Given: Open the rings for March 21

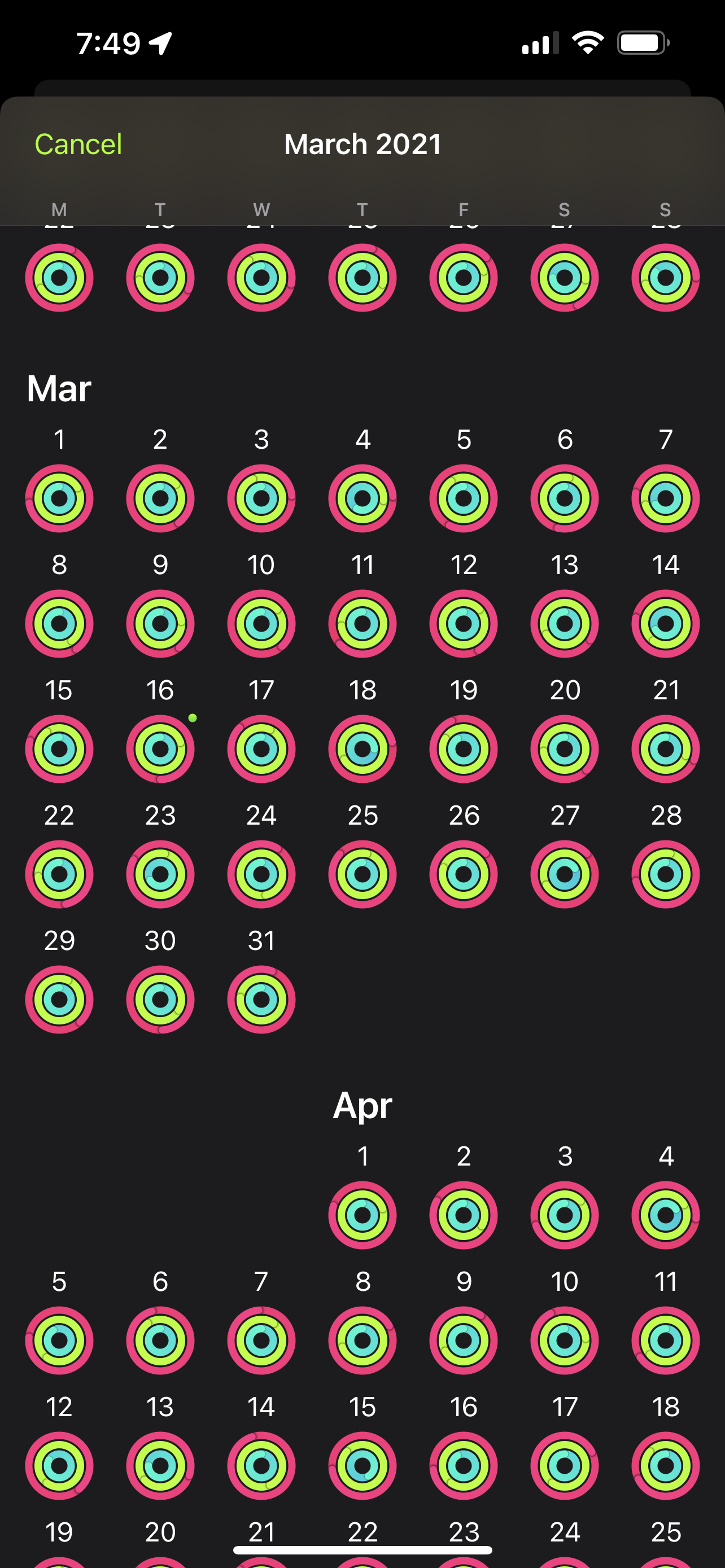Looking at the screenshot, I should (665, 748).
